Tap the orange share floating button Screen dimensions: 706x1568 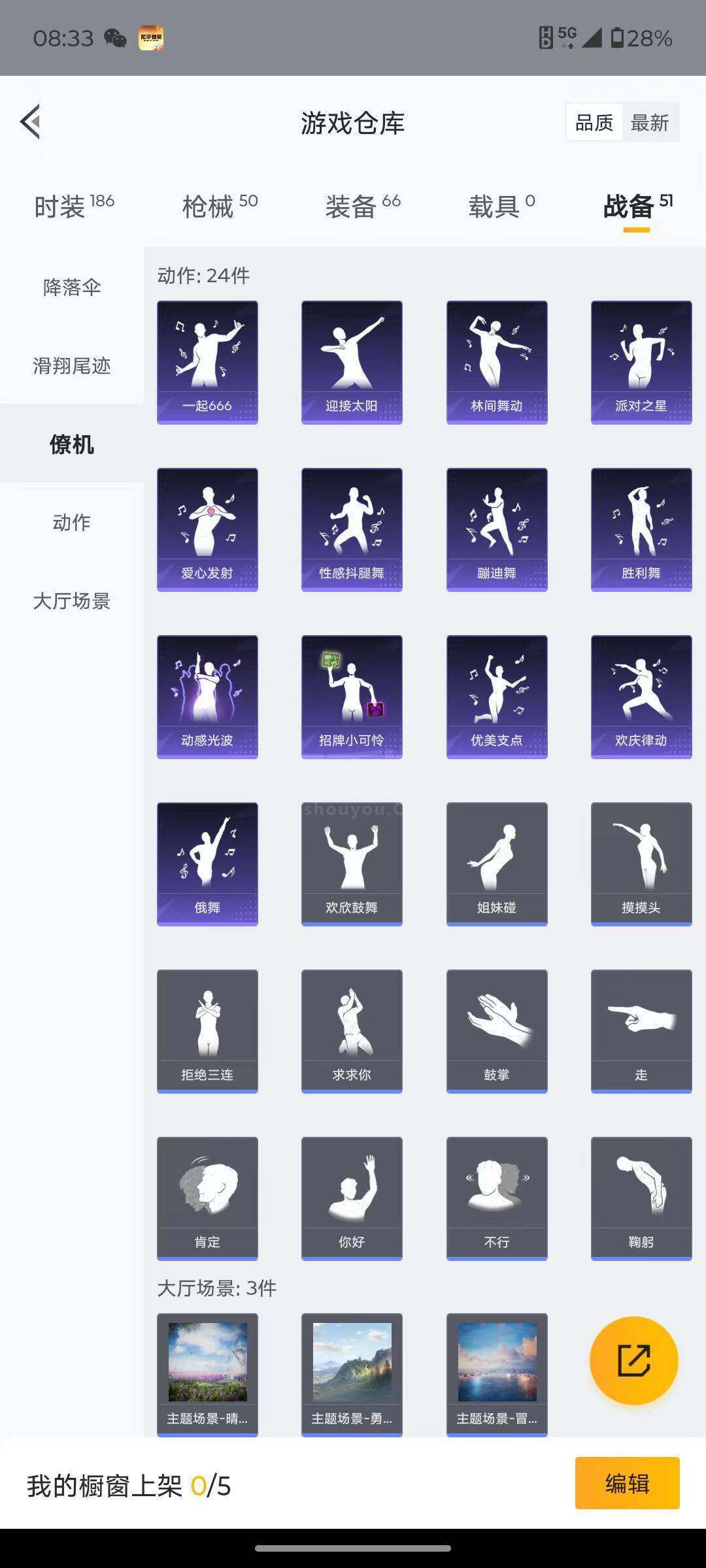click(634, 1361)
